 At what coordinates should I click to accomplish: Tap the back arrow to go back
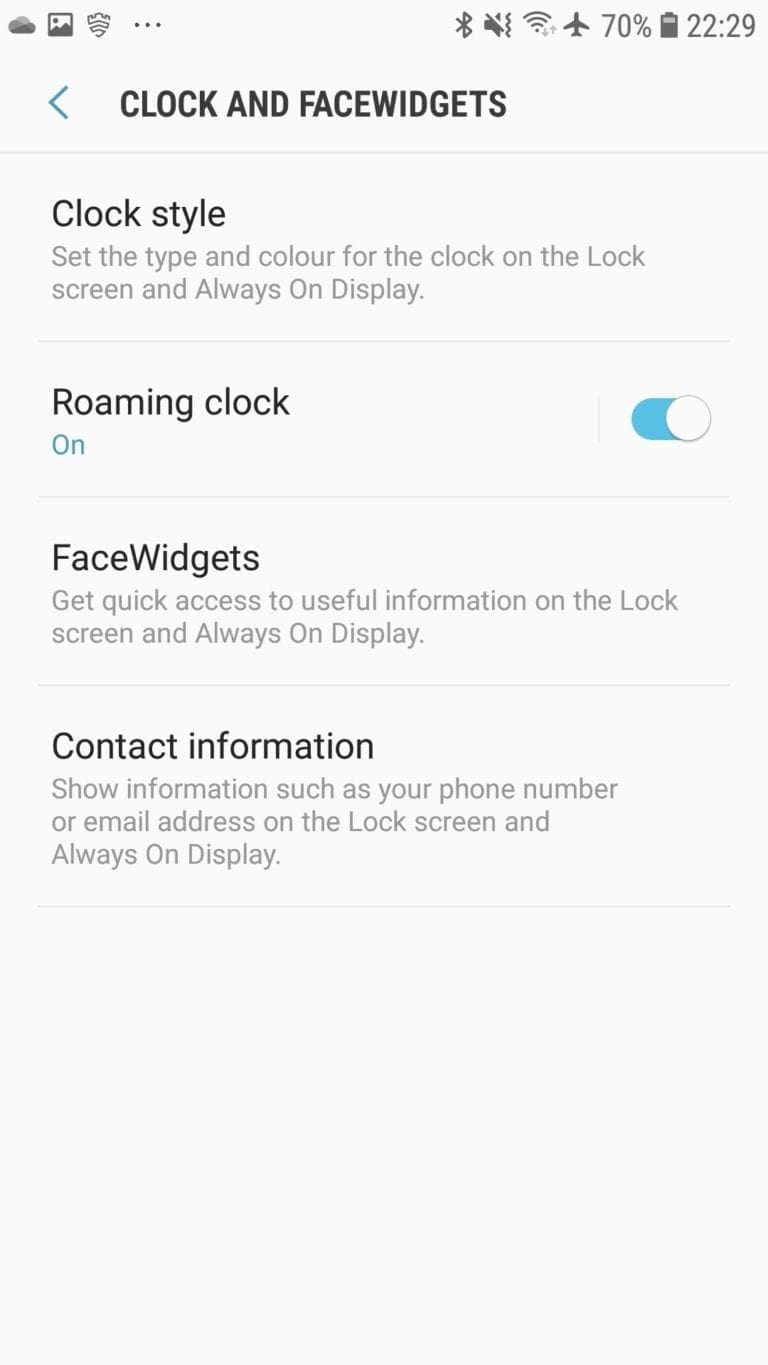[57, 102]
